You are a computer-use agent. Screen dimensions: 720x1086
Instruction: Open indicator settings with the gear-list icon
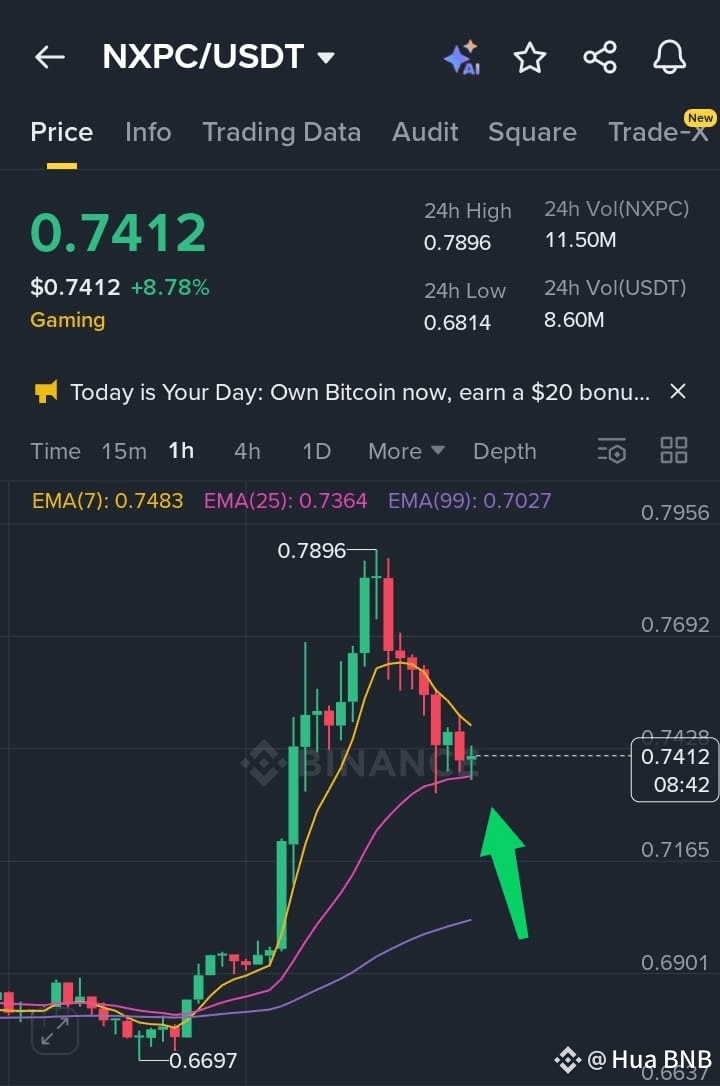pos(611,451)
